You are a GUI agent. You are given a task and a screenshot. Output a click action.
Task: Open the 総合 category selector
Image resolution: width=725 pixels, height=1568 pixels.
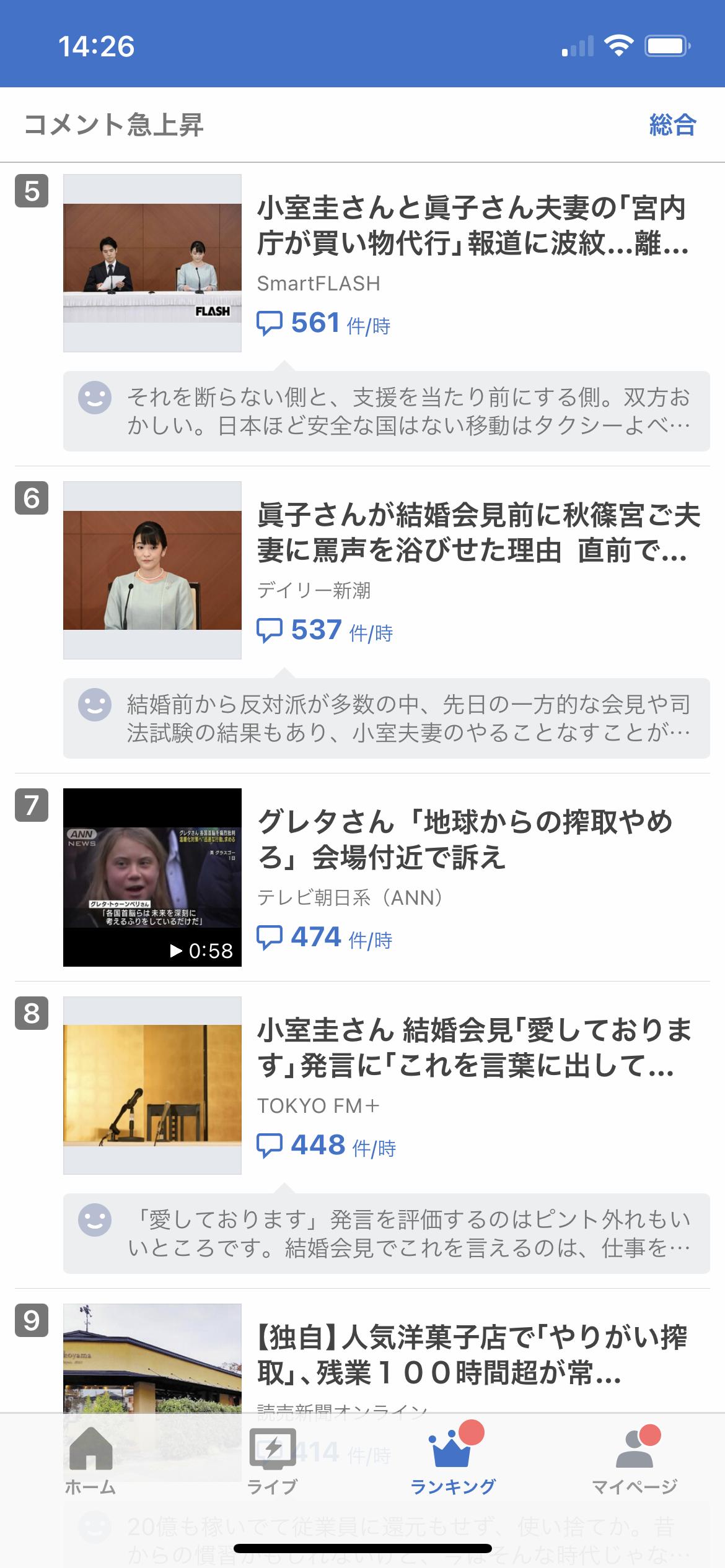pos(672,124)
